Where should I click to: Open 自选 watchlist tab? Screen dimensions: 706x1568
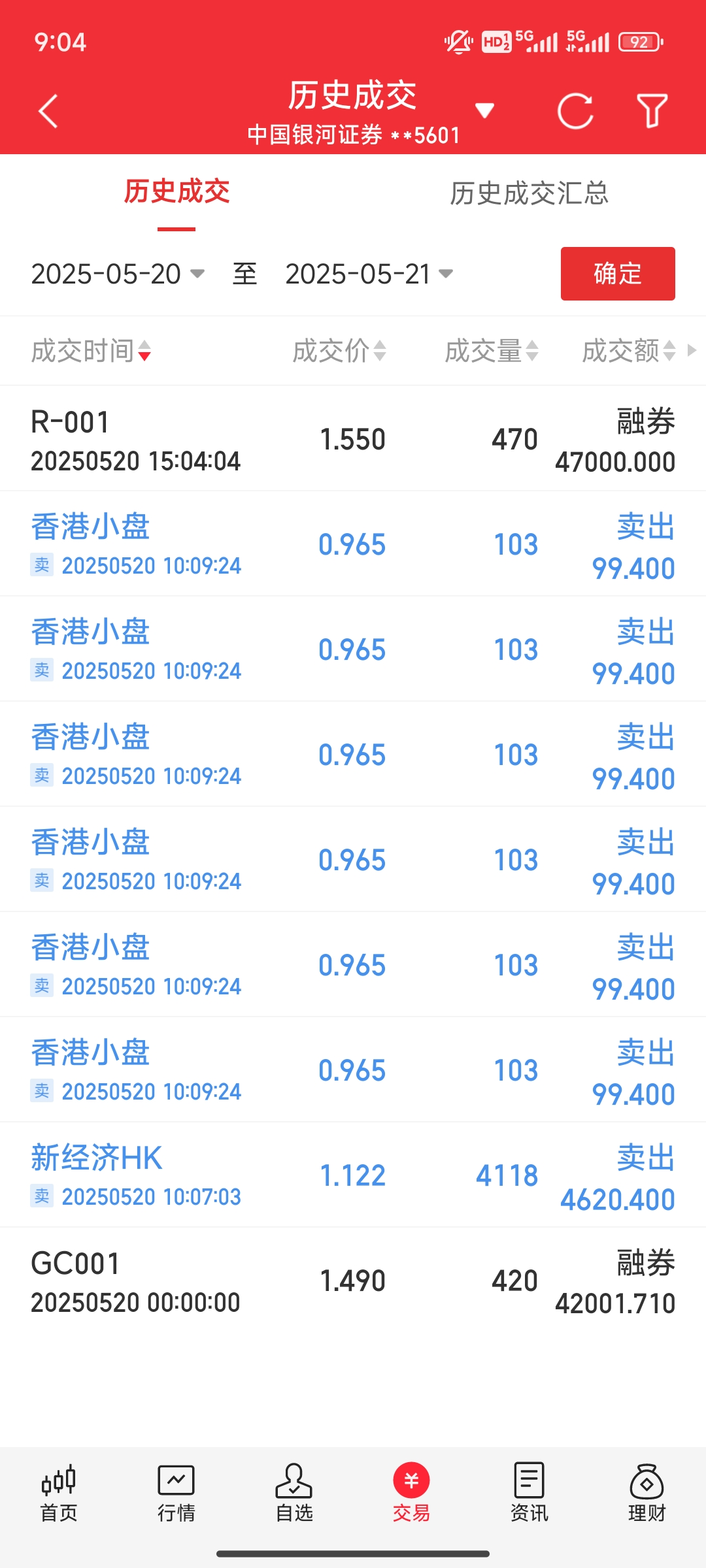pos(294,1494)
